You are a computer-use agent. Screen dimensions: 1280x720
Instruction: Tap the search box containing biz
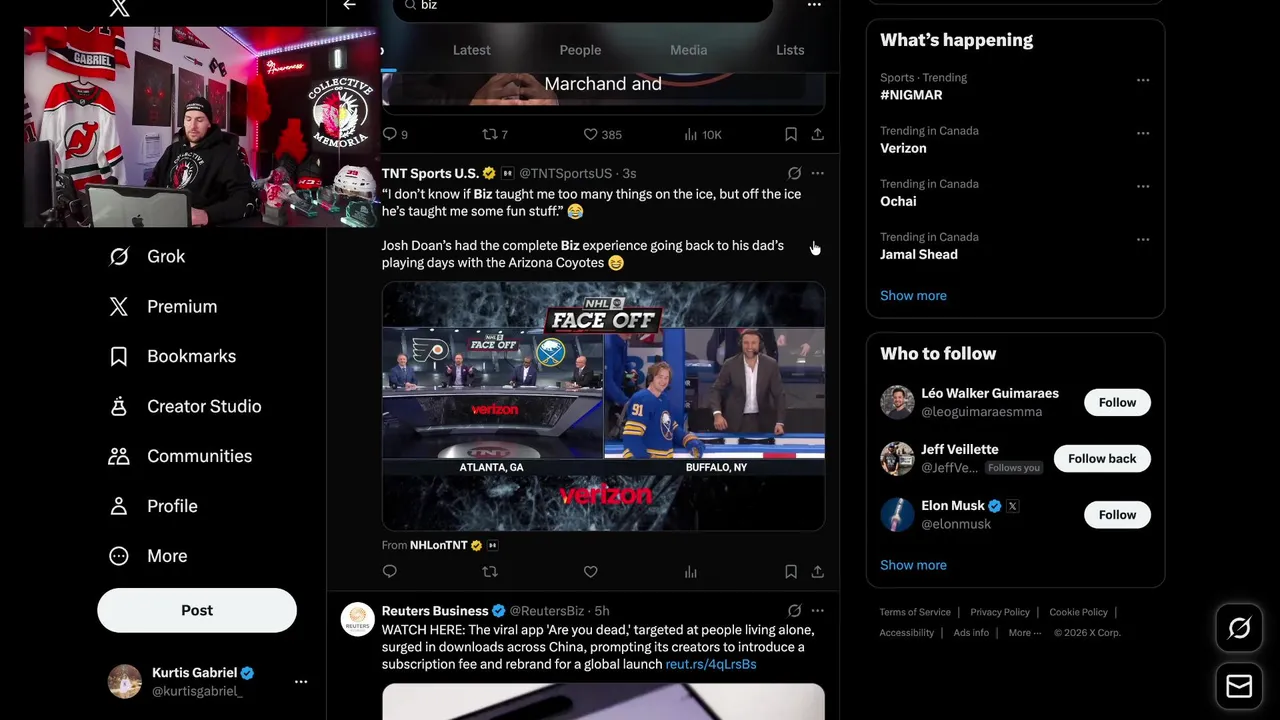click(x=583, y=6)
